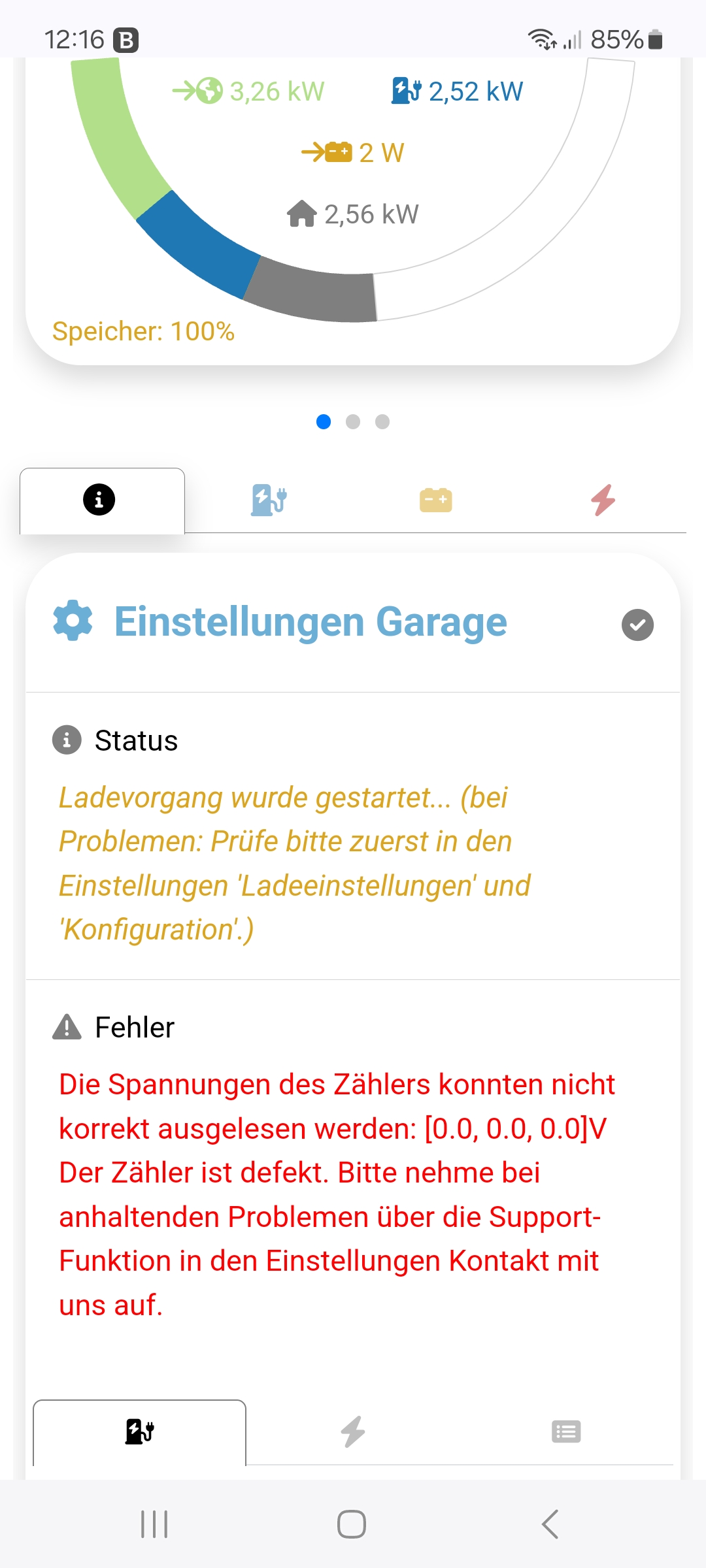Jump to the third carousel page dot

point(382,422)
